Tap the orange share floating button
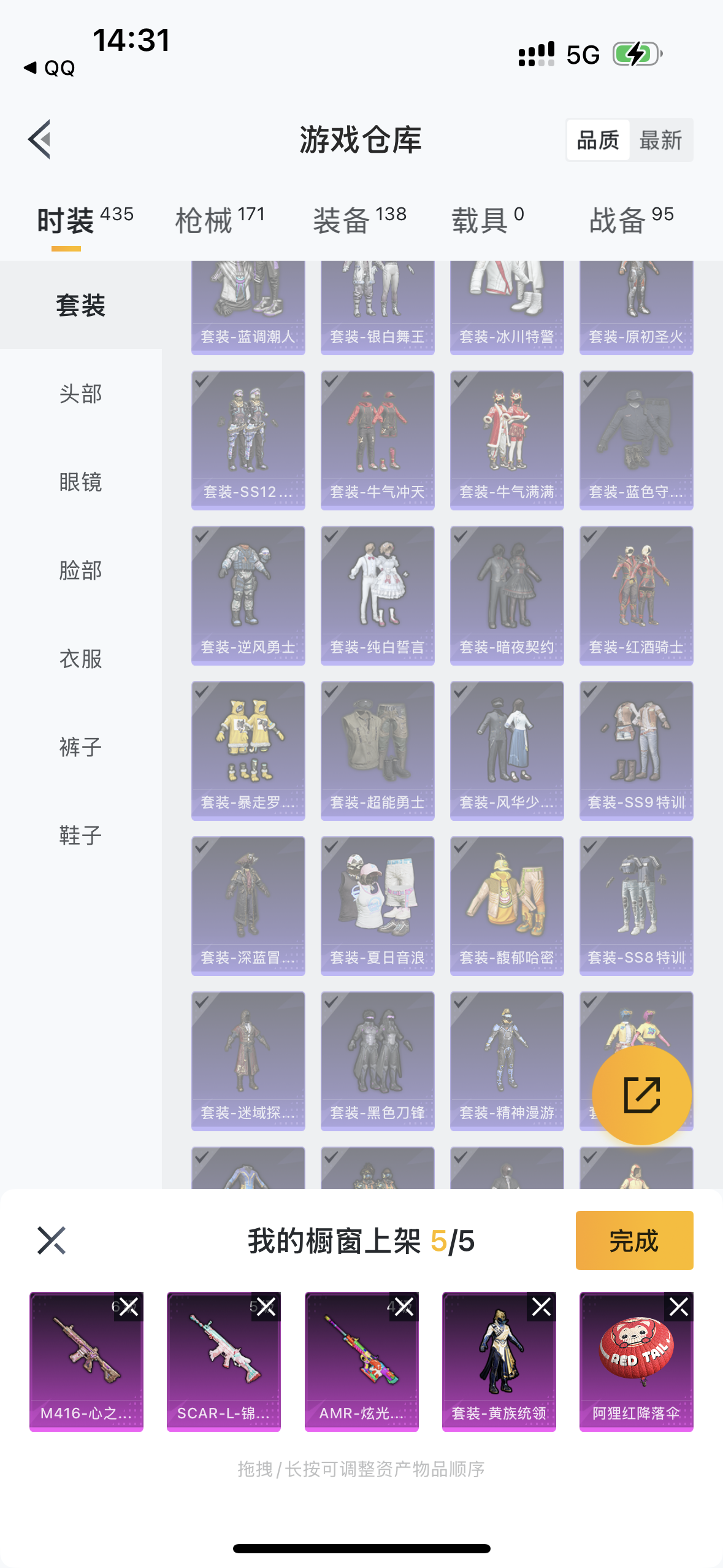Viewport: 723px width, 1568px height. 641,1095
